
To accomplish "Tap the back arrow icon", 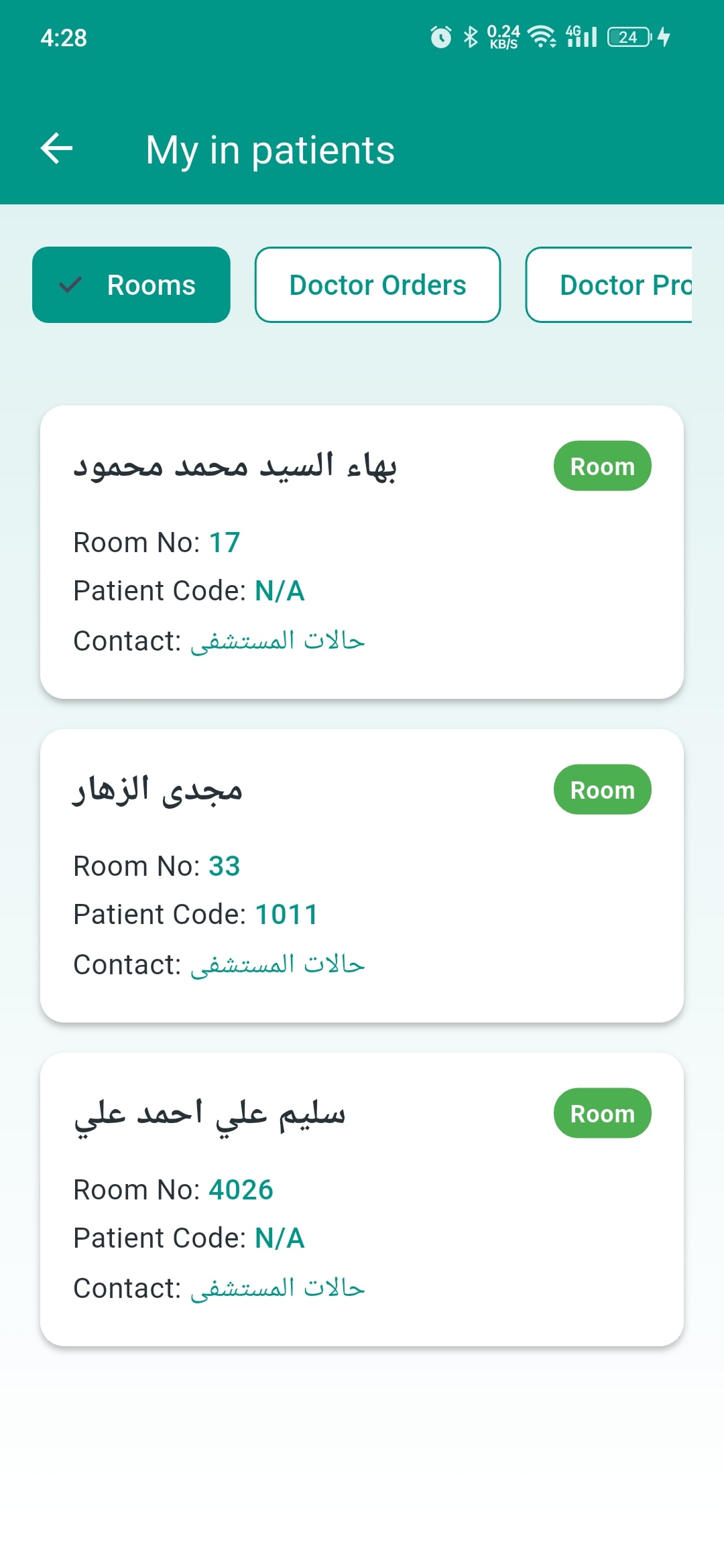I will tap(56, 148).
